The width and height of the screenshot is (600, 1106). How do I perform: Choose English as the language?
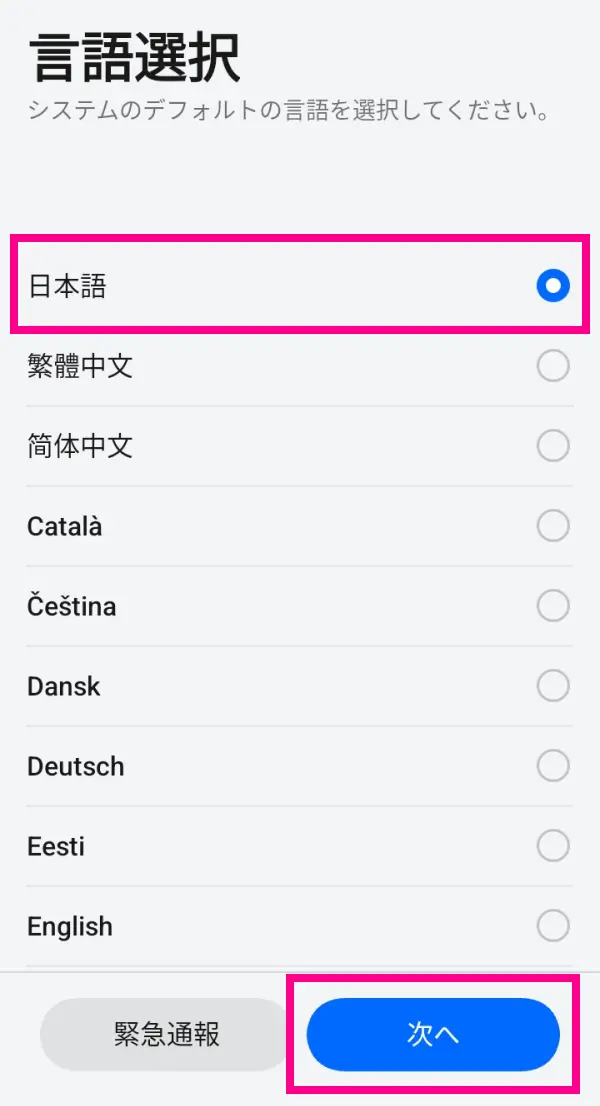click(300, 925)
